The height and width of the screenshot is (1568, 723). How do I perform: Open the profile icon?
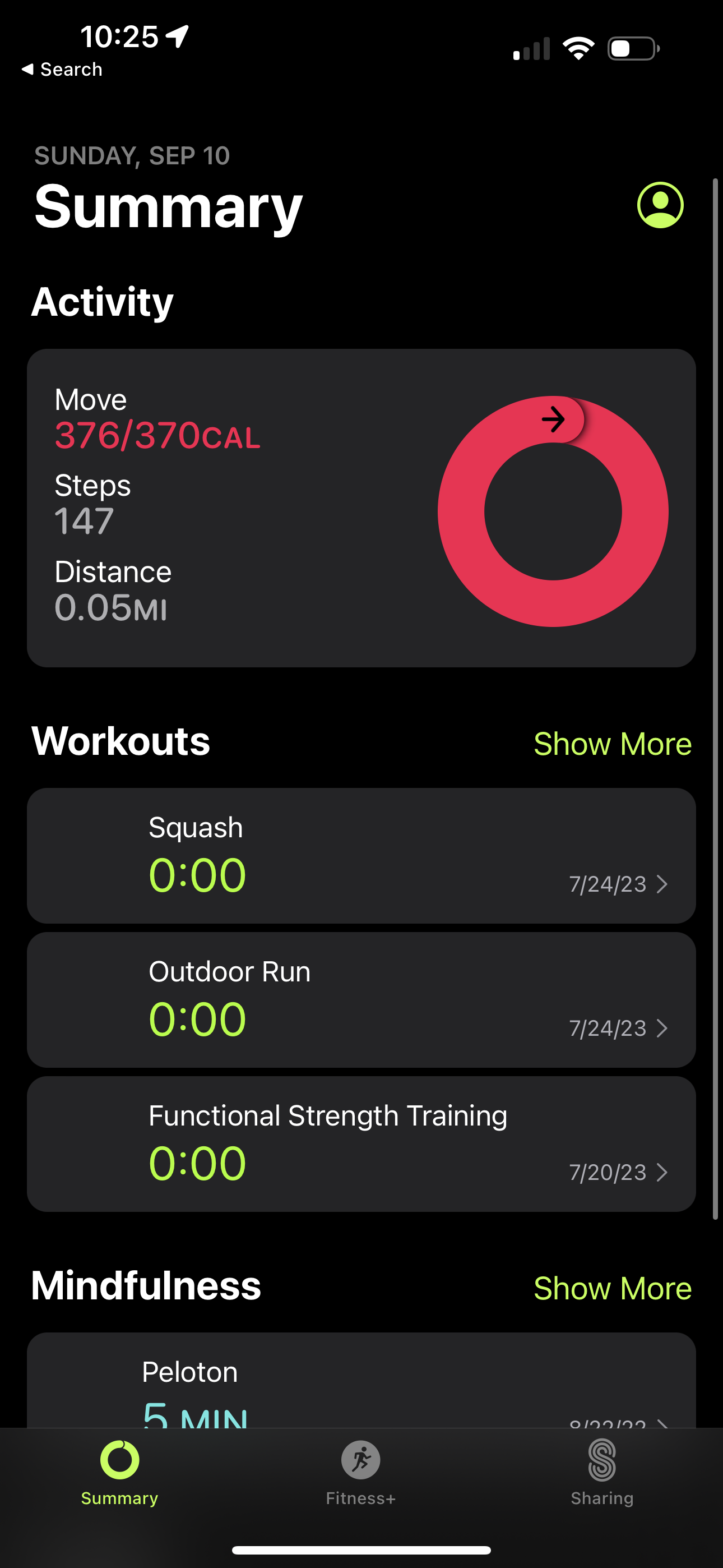coord(660,206)
